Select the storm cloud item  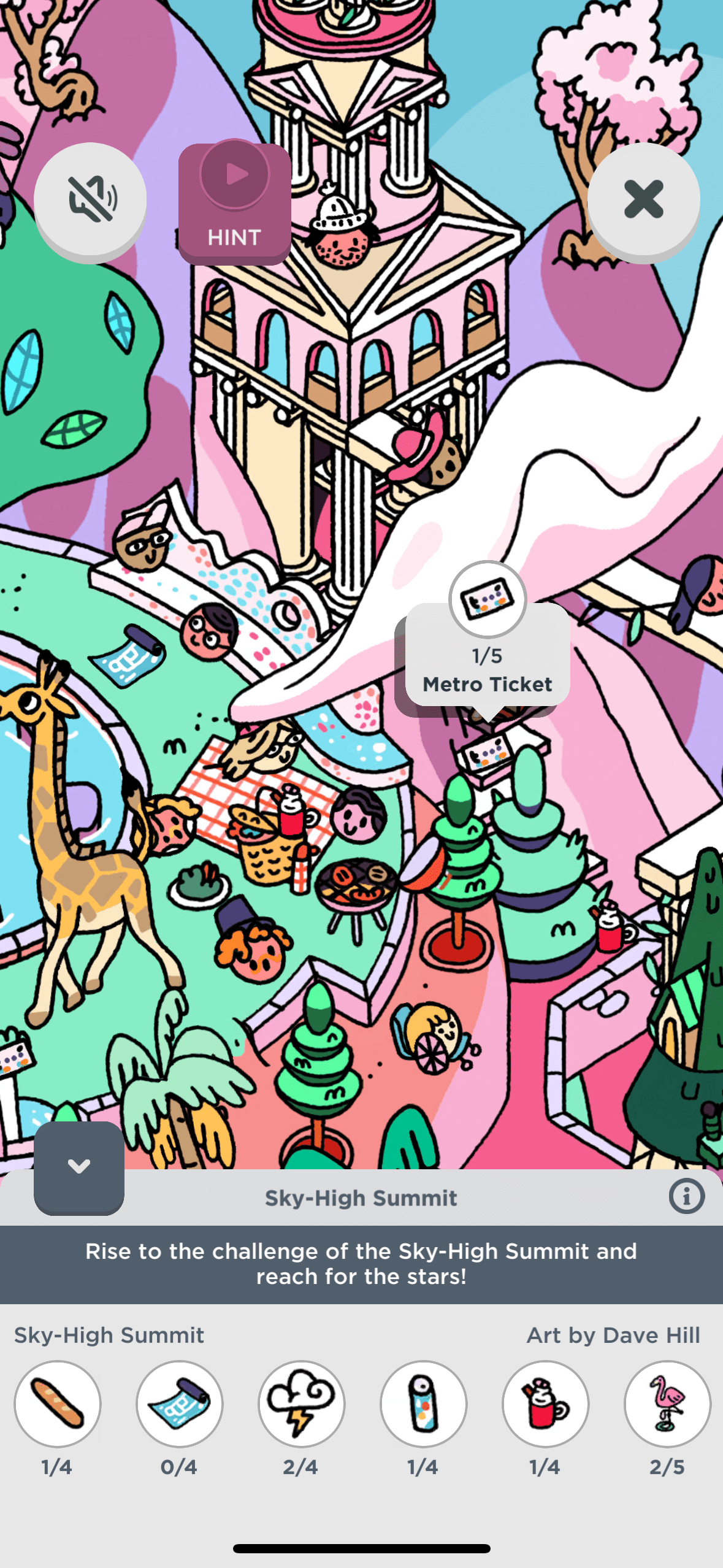click(302, 1403)
